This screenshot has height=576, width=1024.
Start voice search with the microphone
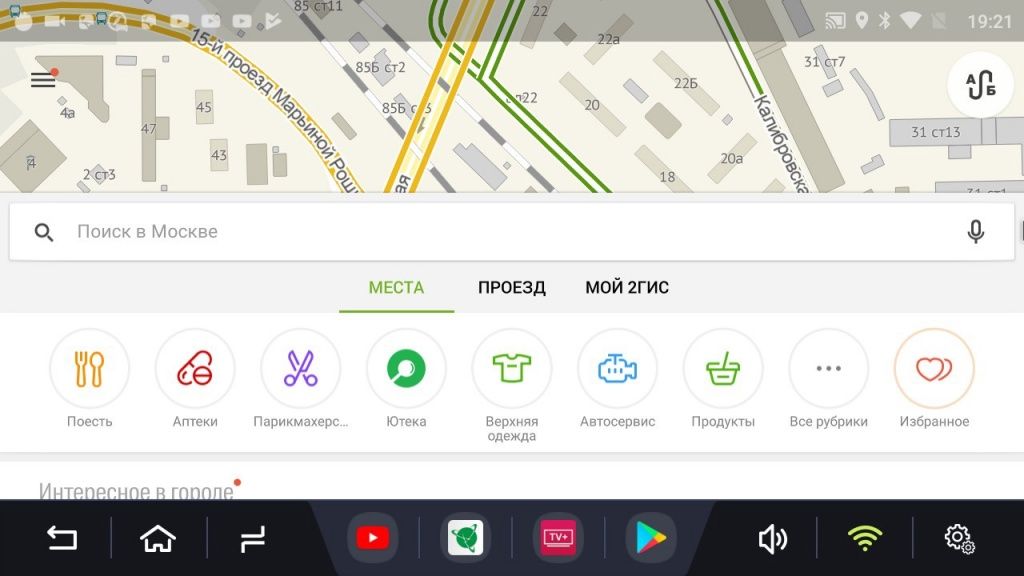[975, 232]
